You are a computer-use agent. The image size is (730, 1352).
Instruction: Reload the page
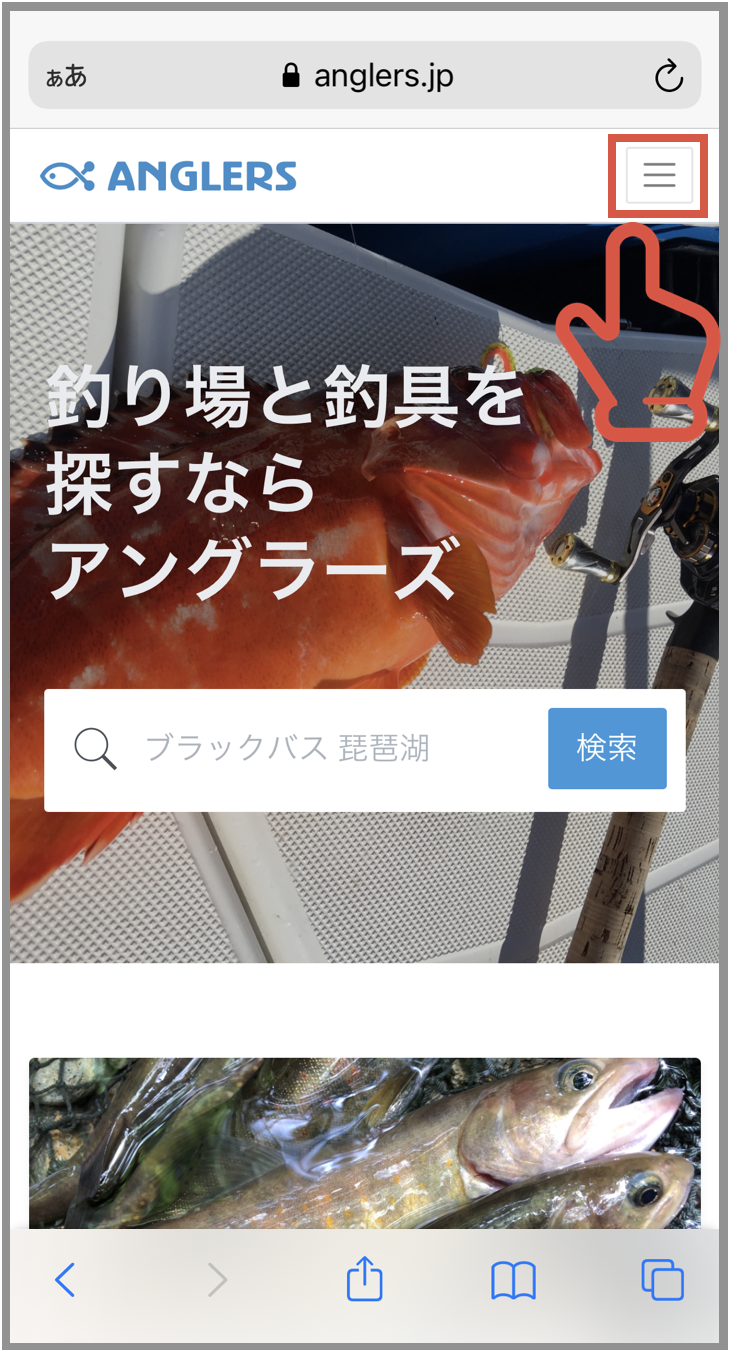667,76
